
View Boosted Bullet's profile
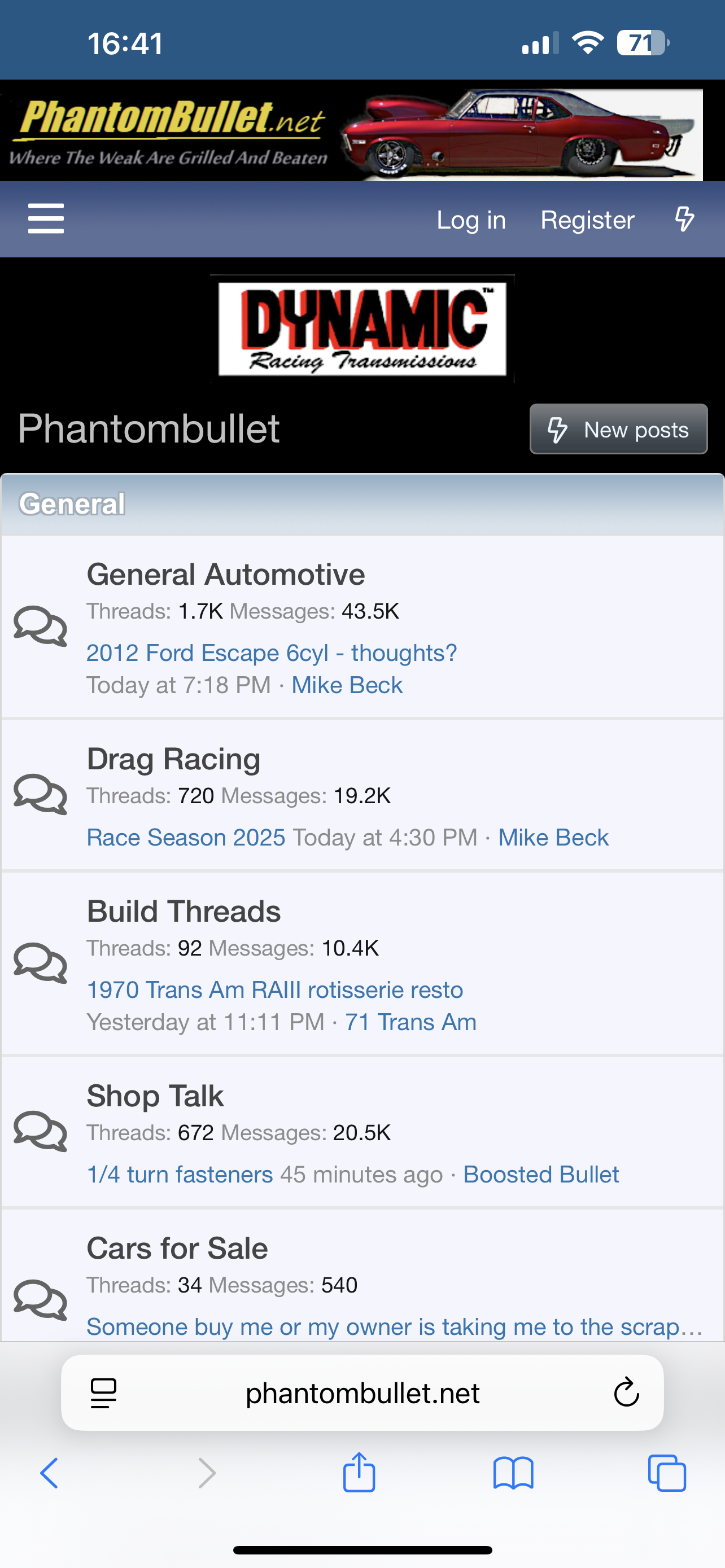(x=541, y=1174)
